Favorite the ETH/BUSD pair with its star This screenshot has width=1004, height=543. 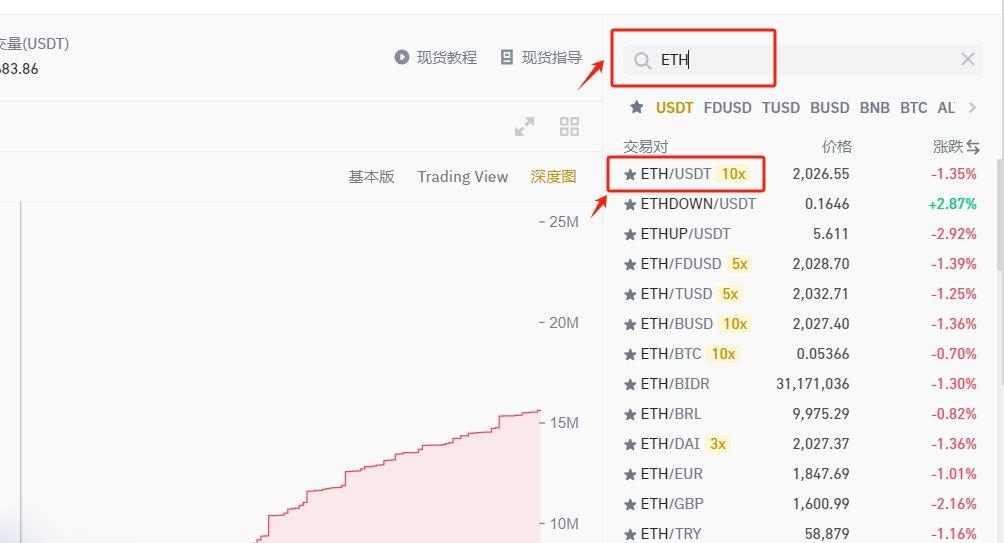630,324
